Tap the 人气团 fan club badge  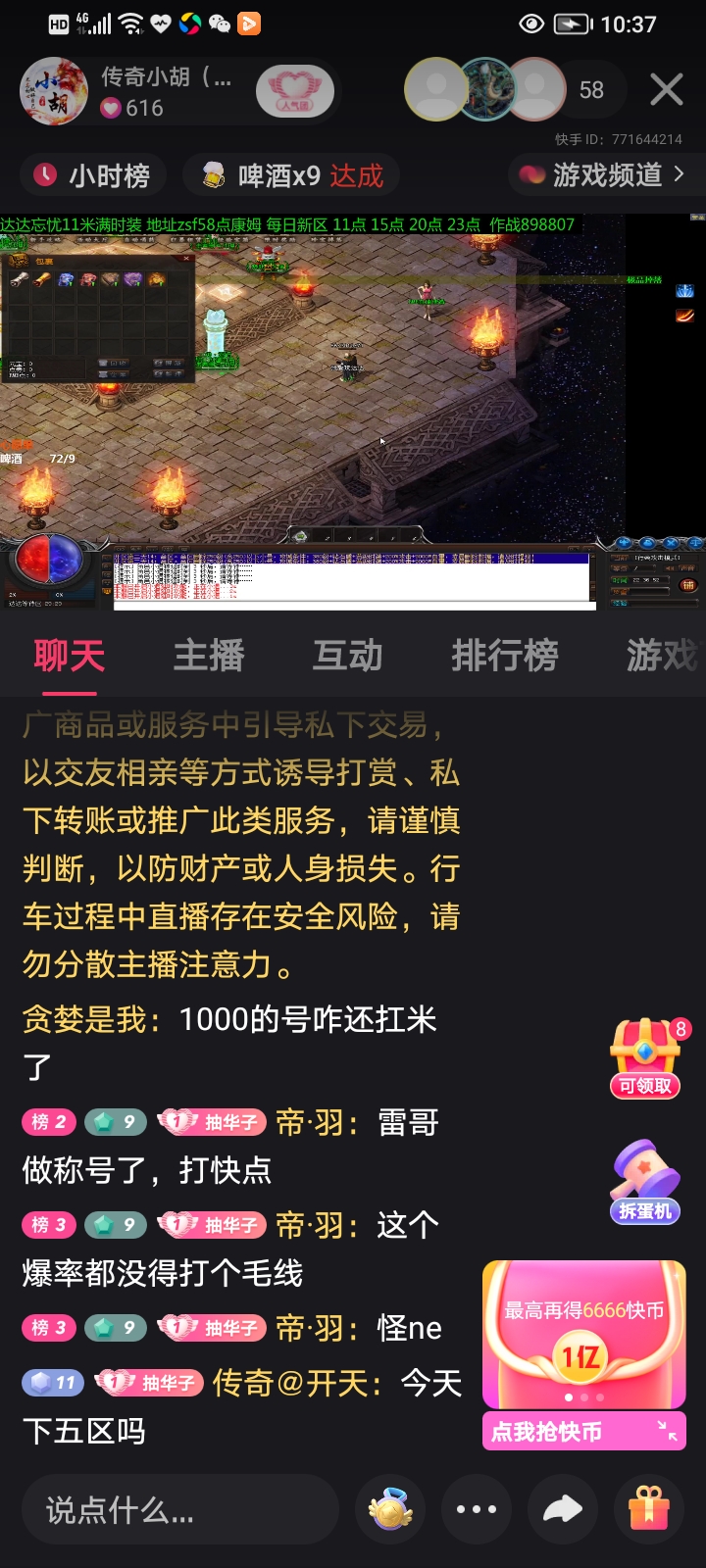click(294, 92)
